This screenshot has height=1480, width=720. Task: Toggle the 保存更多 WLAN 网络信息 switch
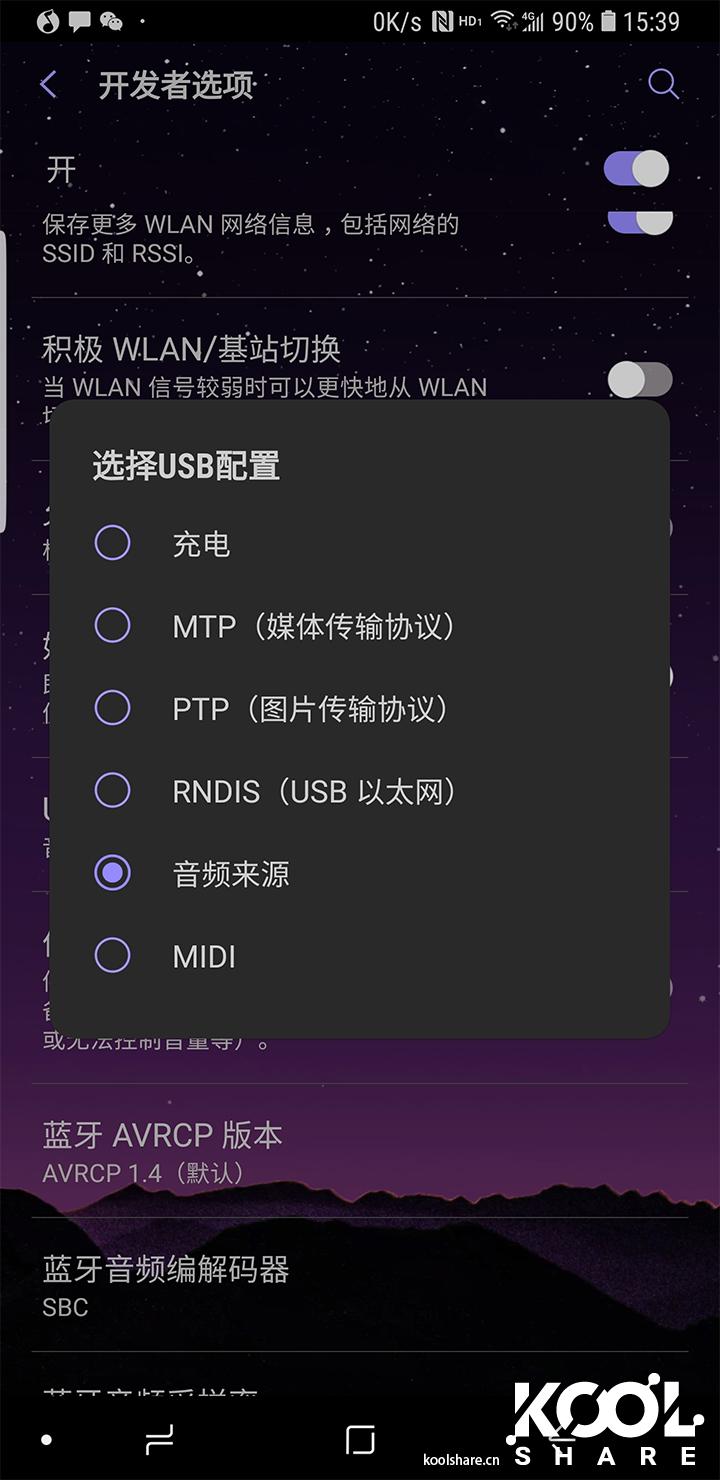click(x=641, y=226)
